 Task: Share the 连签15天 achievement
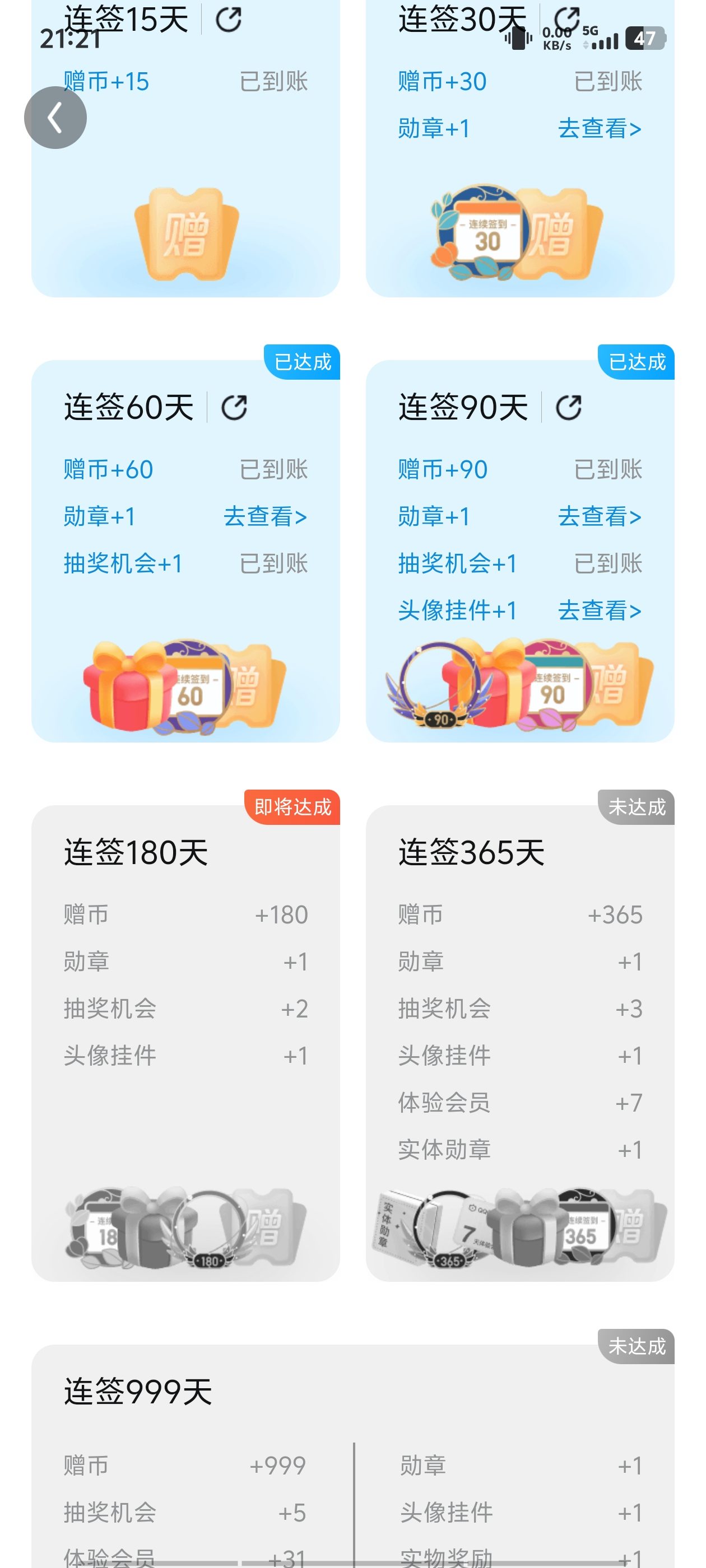(x=229, y=20)
